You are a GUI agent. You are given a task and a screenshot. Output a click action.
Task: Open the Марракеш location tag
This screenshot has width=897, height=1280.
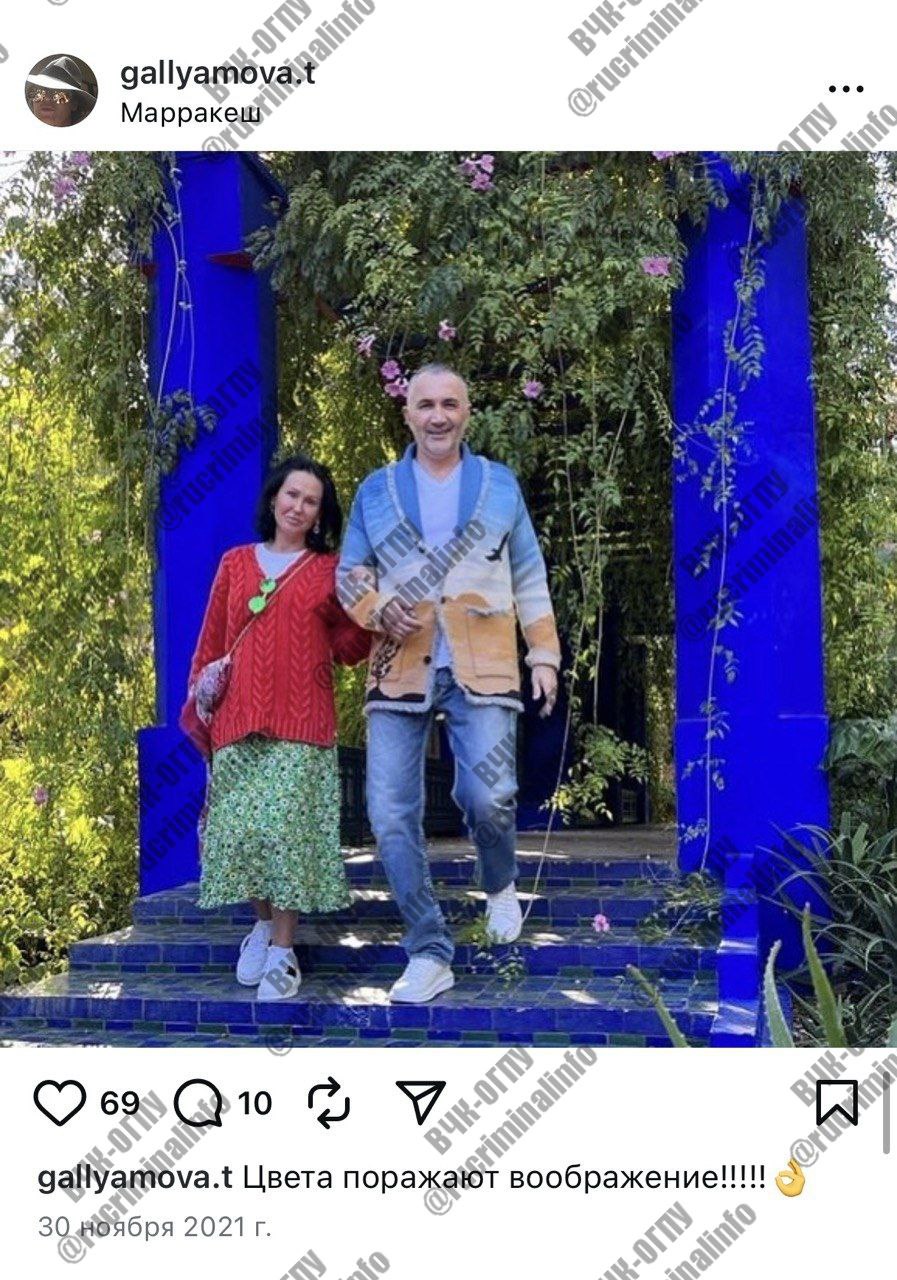190,113
